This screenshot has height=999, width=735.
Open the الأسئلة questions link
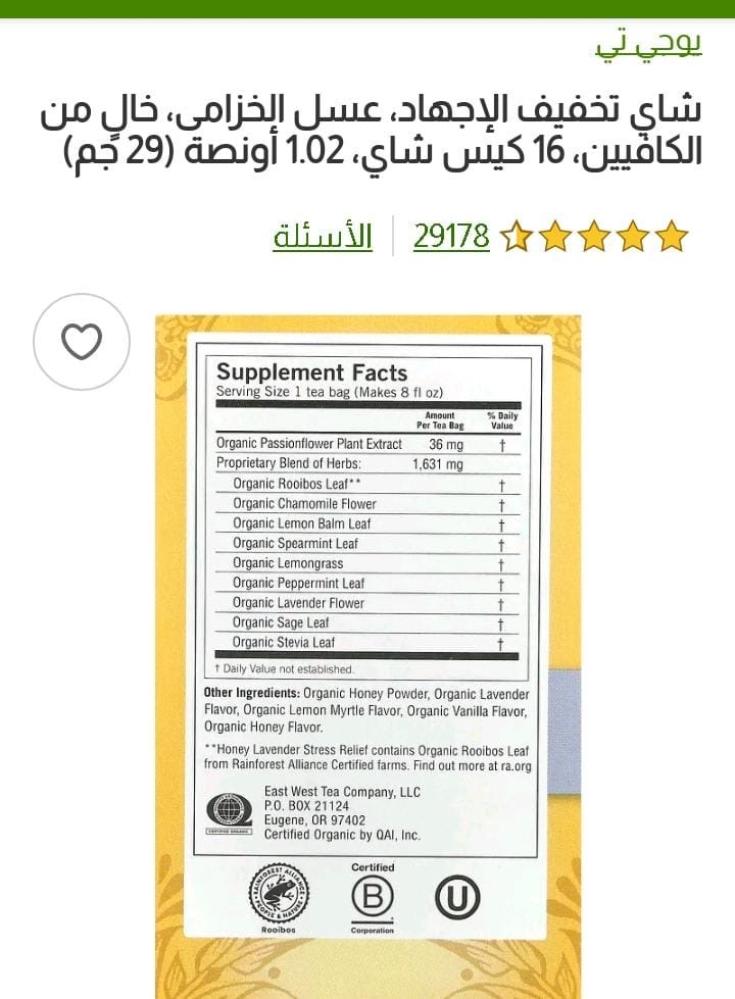[x=322, y=237]
